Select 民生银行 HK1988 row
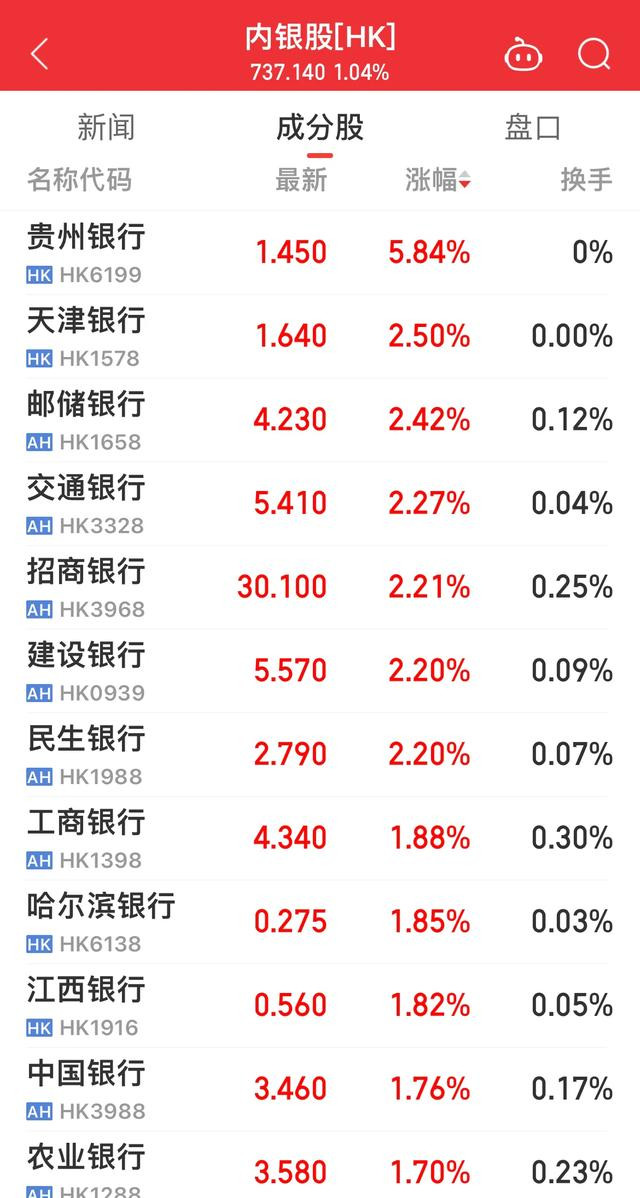 320,755
